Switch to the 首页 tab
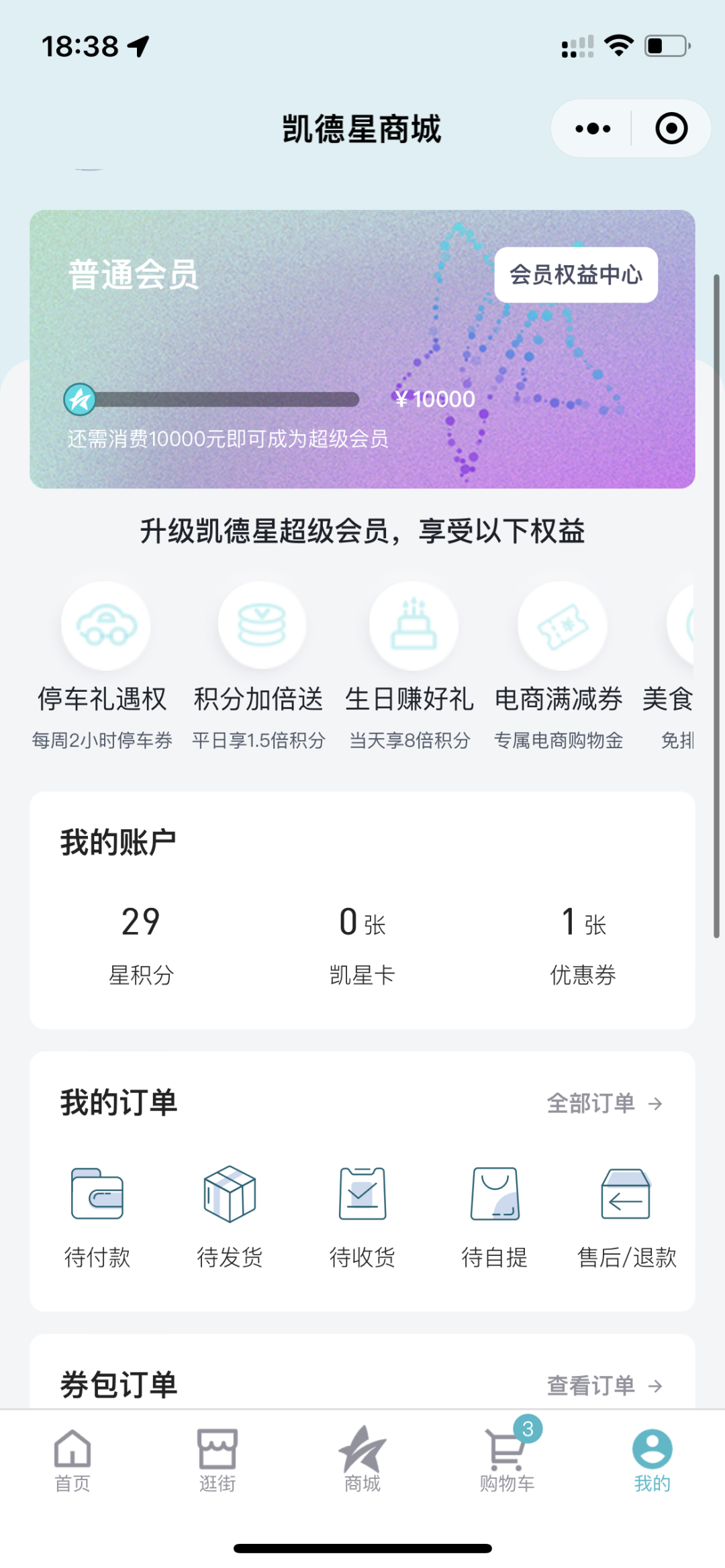 pos(72,1460)
